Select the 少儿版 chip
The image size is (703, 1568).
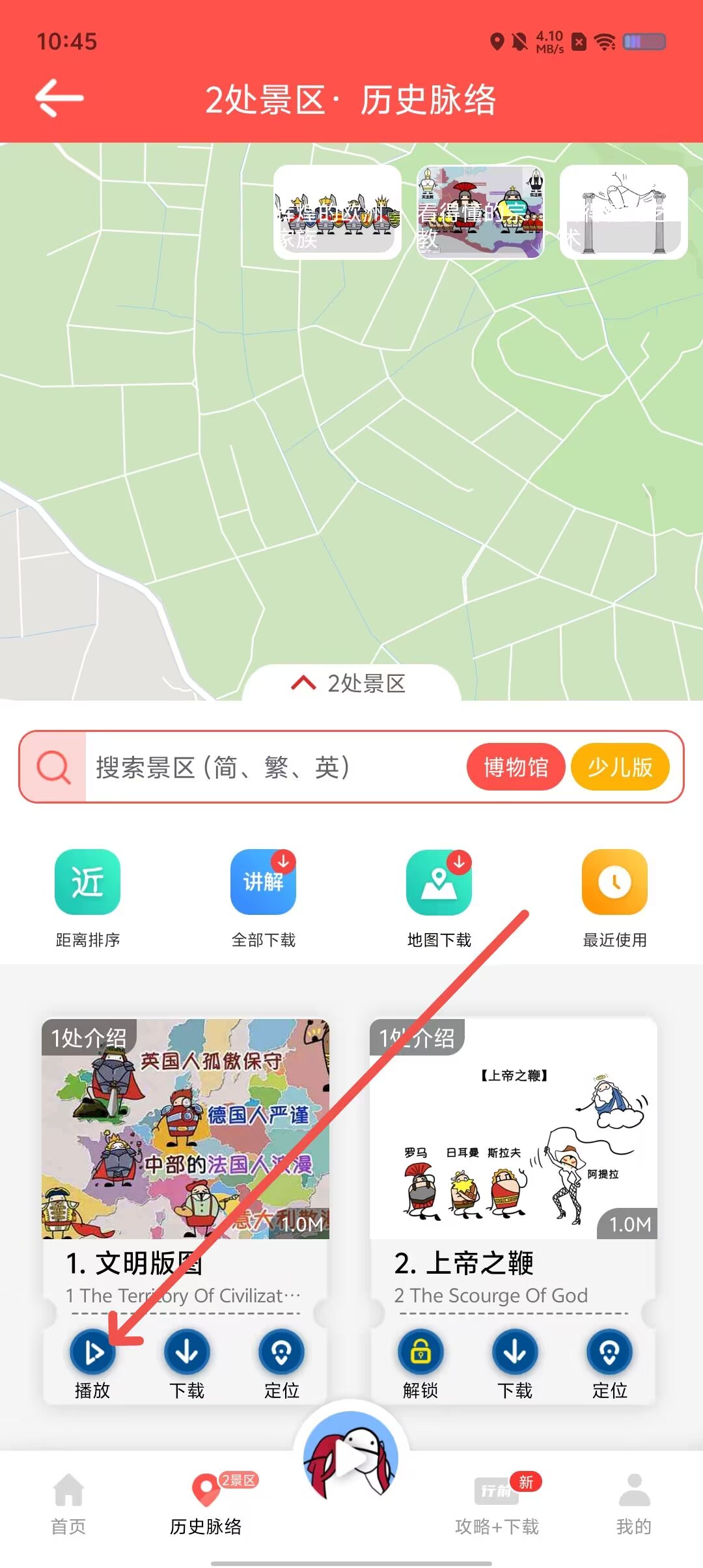pos(620,767)
